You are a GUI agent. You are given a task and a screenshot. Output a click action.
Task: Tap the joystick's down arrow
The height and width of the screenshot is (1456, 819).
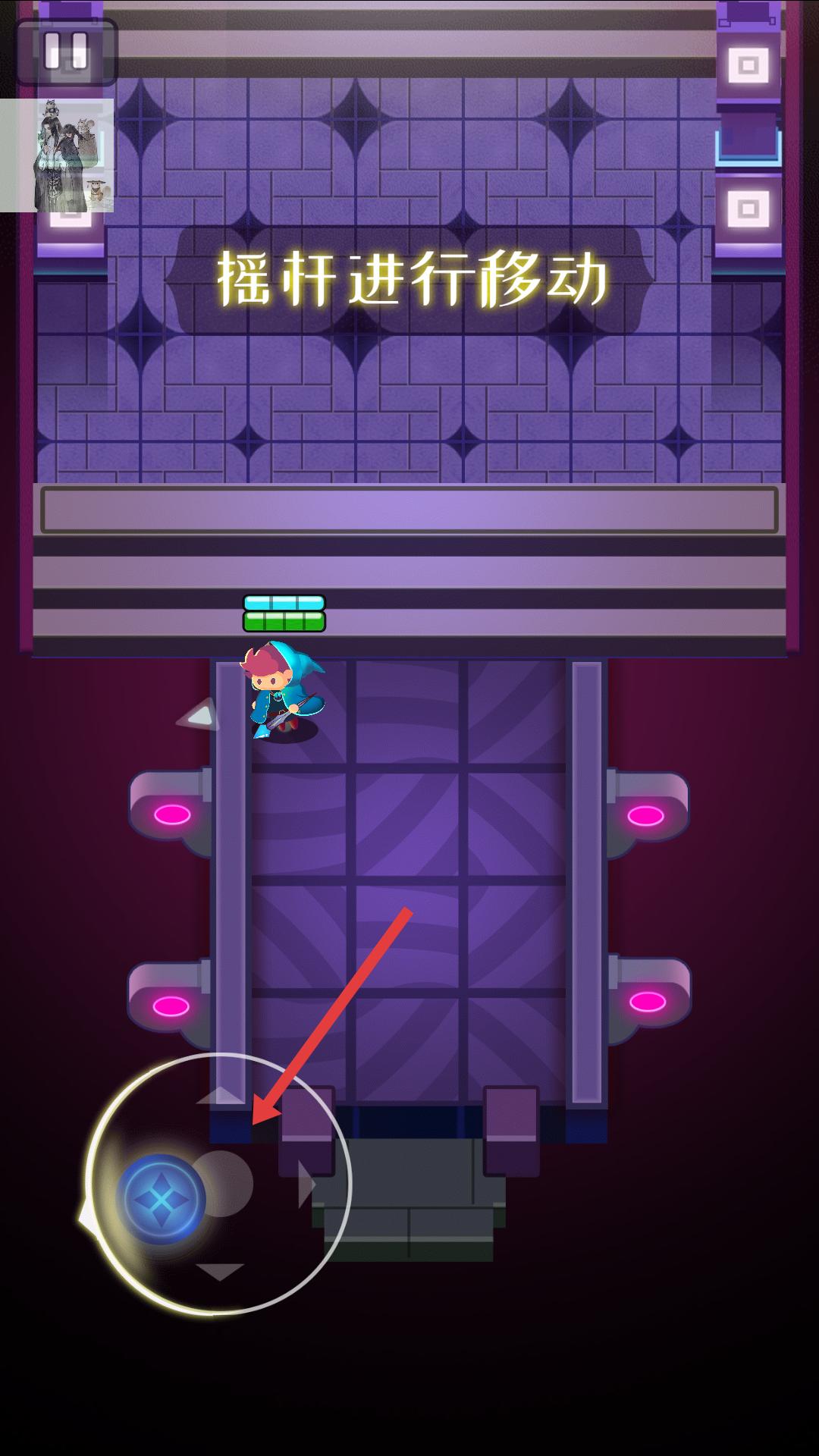point(220,1271)
